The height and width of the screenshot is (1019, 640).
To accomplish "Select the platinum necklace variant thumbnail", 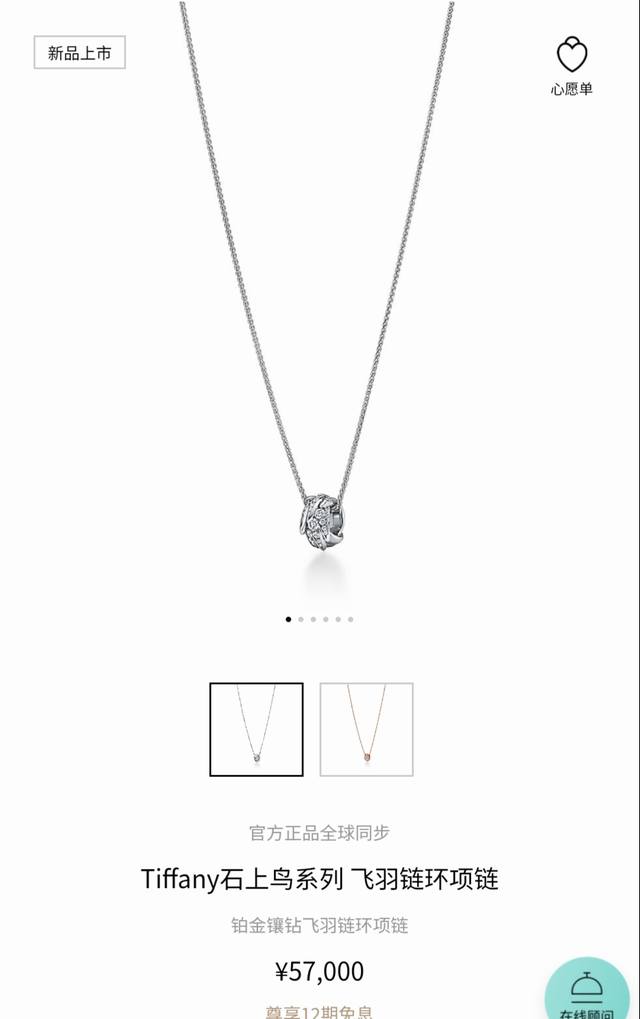I will click(x=256, y=729).
